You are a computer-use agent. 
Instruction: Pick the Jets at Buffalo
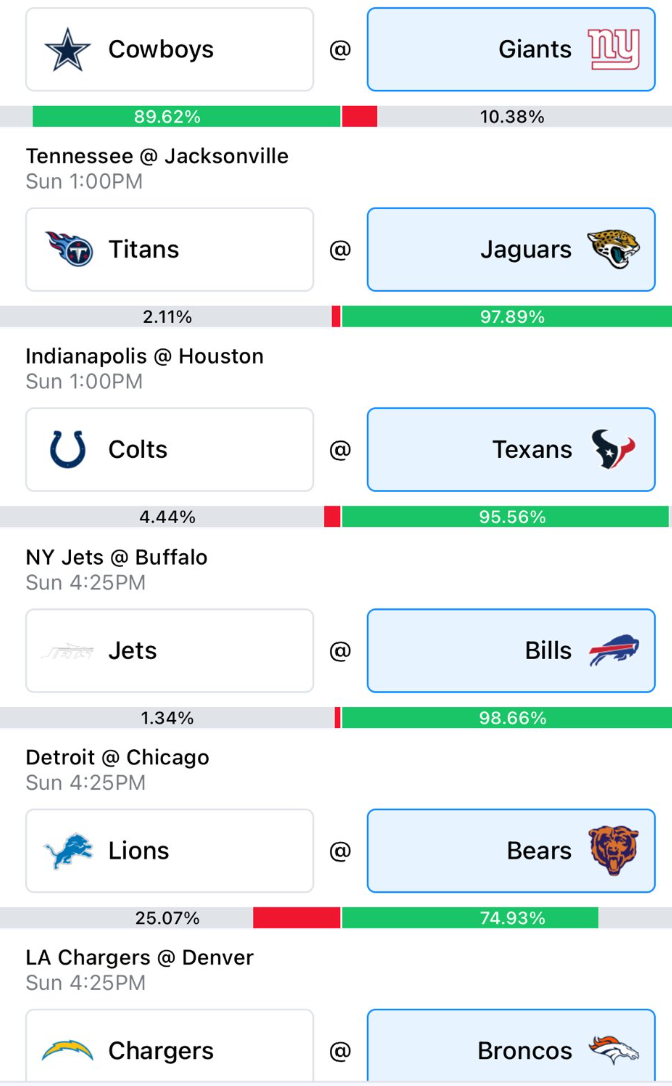(170, 650)
